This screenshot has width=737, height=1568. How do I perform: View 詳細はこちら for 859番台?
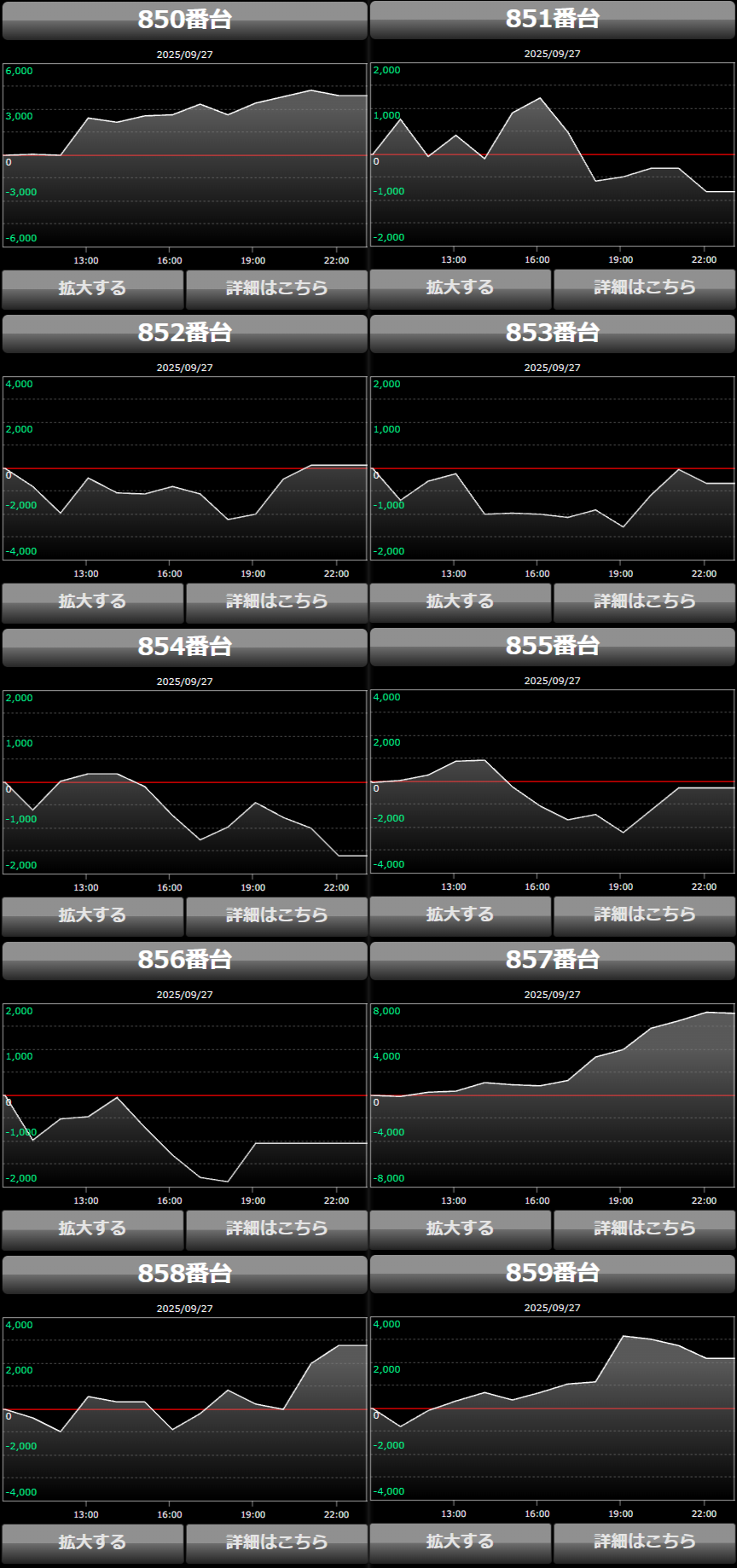[644, 1542]
